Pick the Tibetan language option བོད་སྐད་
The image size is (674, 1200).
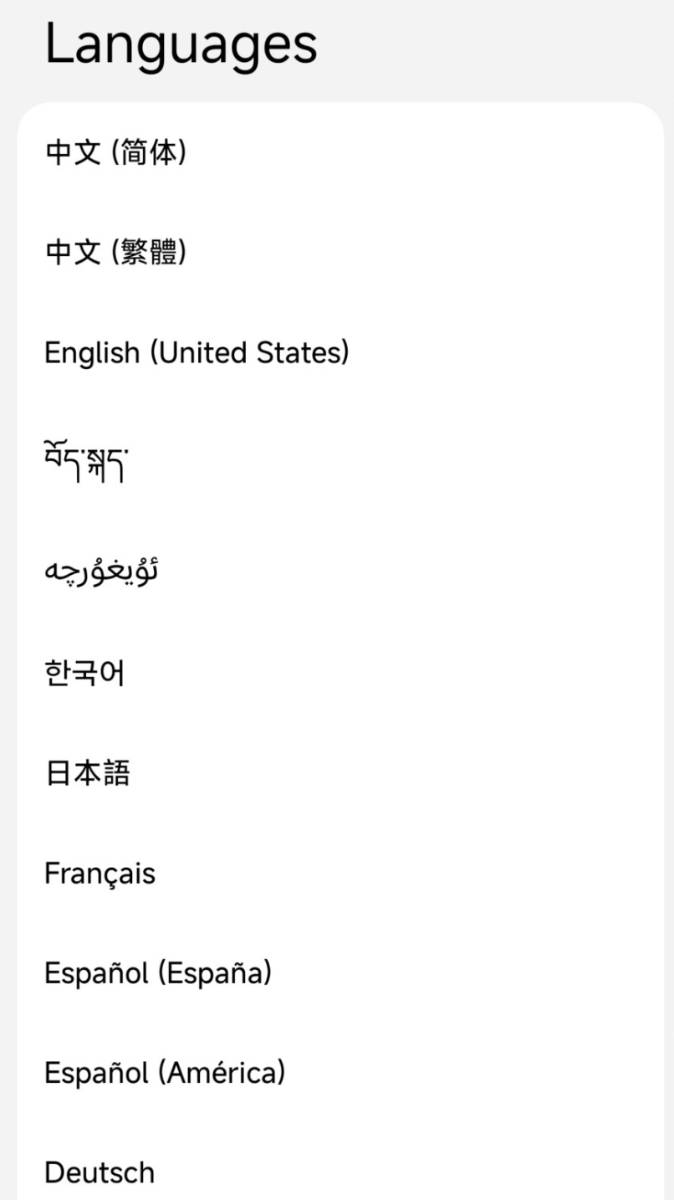coord(340,463)
